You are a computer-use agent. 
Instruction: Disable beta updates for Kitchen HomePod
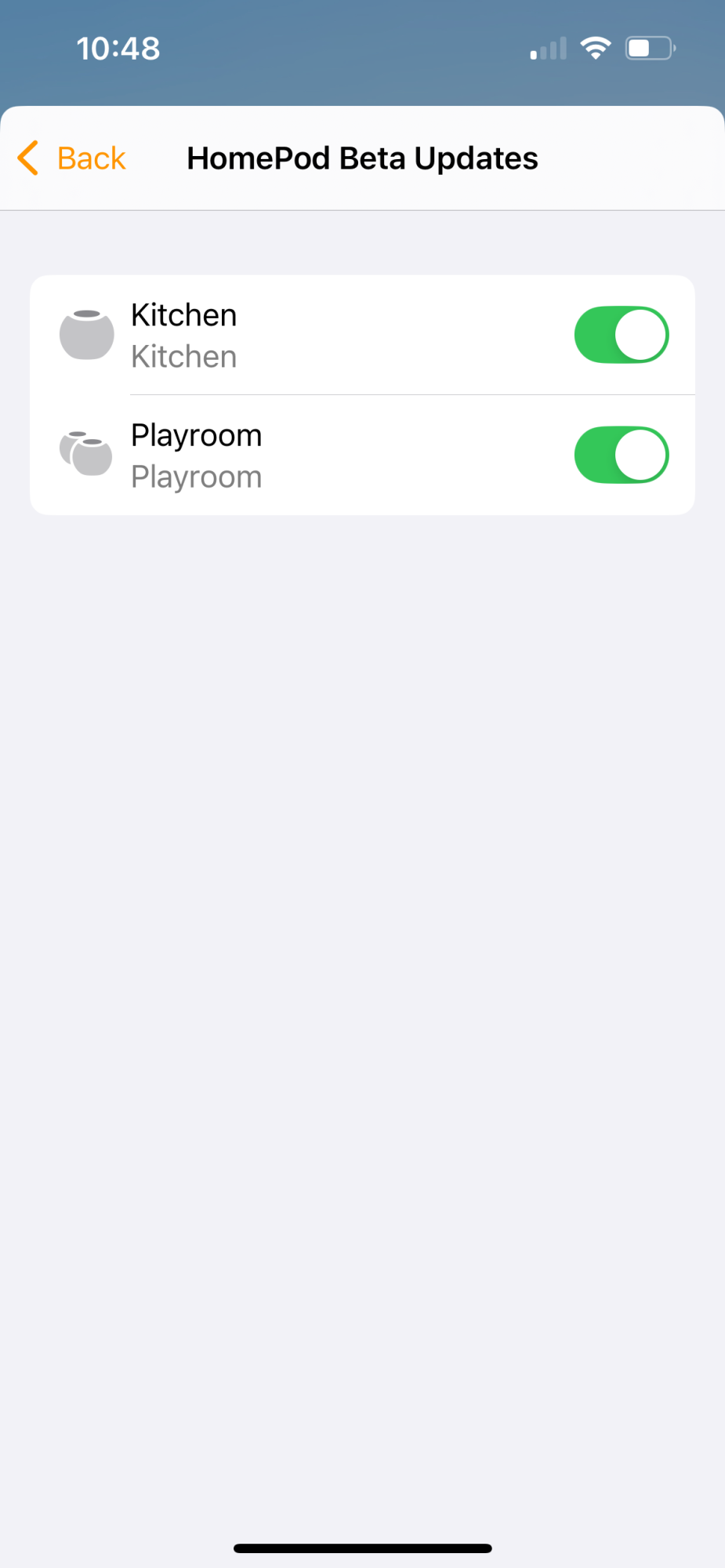(x=621, y=335)
